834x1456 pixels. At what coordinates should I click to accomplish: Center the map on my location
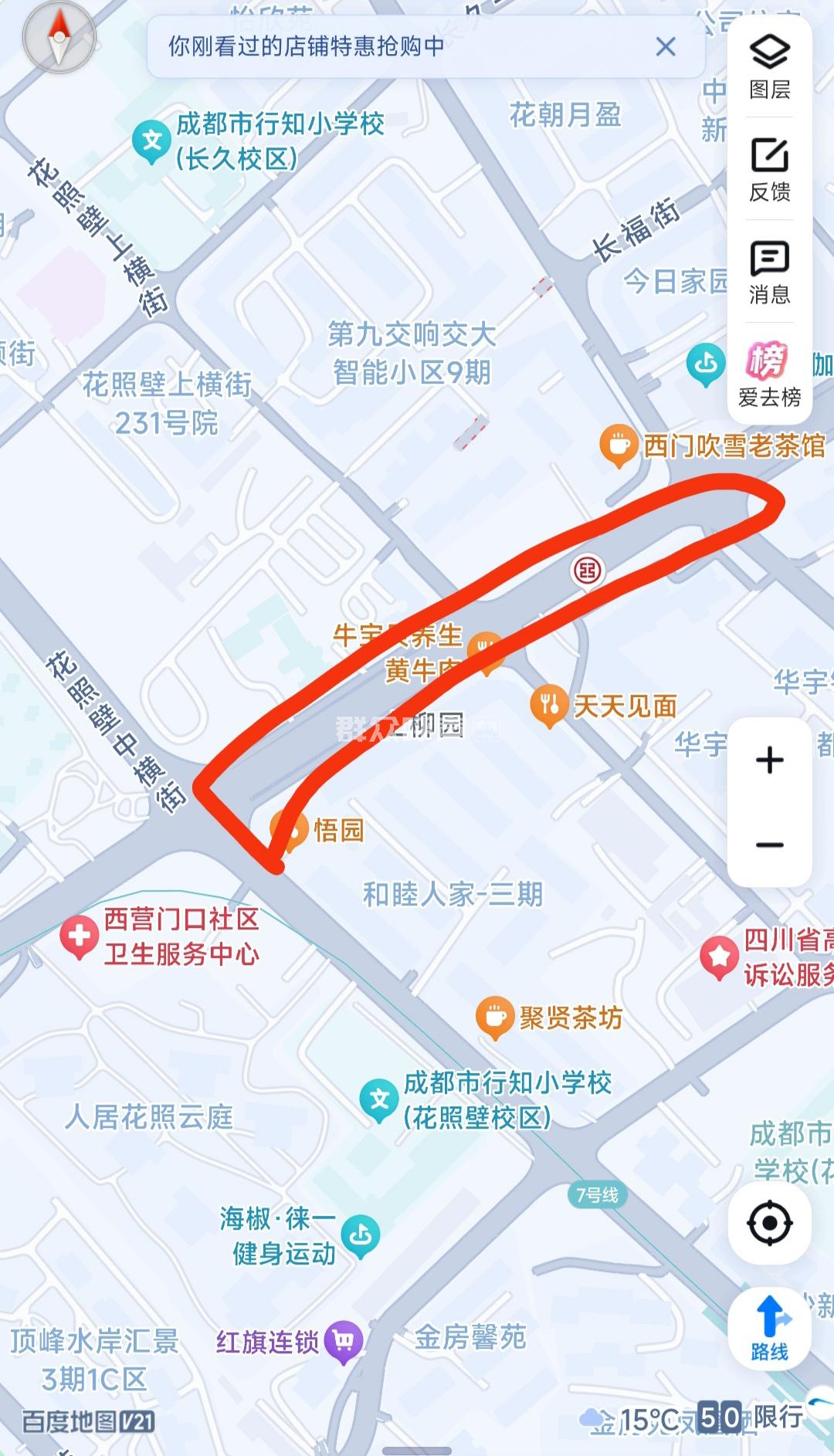click(769, 1223)
